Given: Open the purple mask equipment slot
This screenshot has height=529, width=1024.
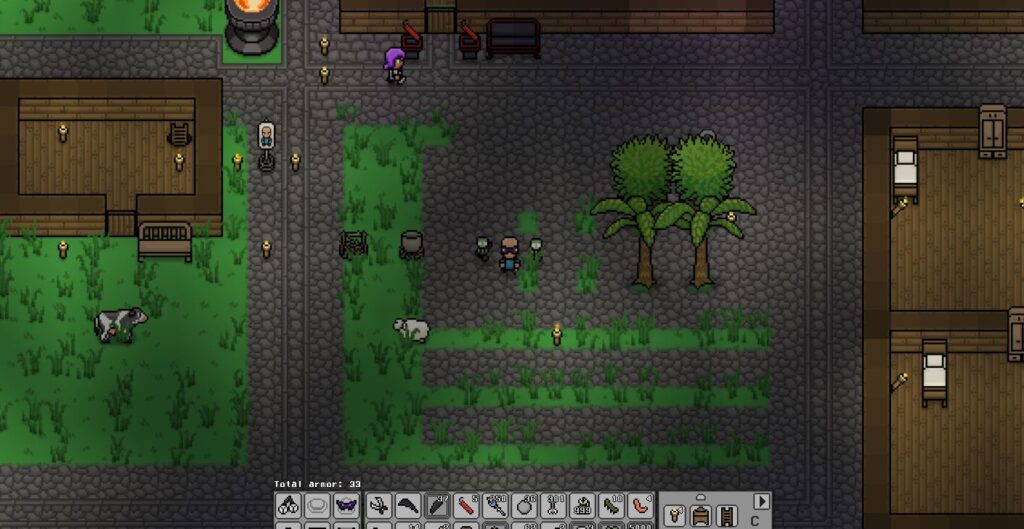Looking at the screenshot, I should (347, 506).
